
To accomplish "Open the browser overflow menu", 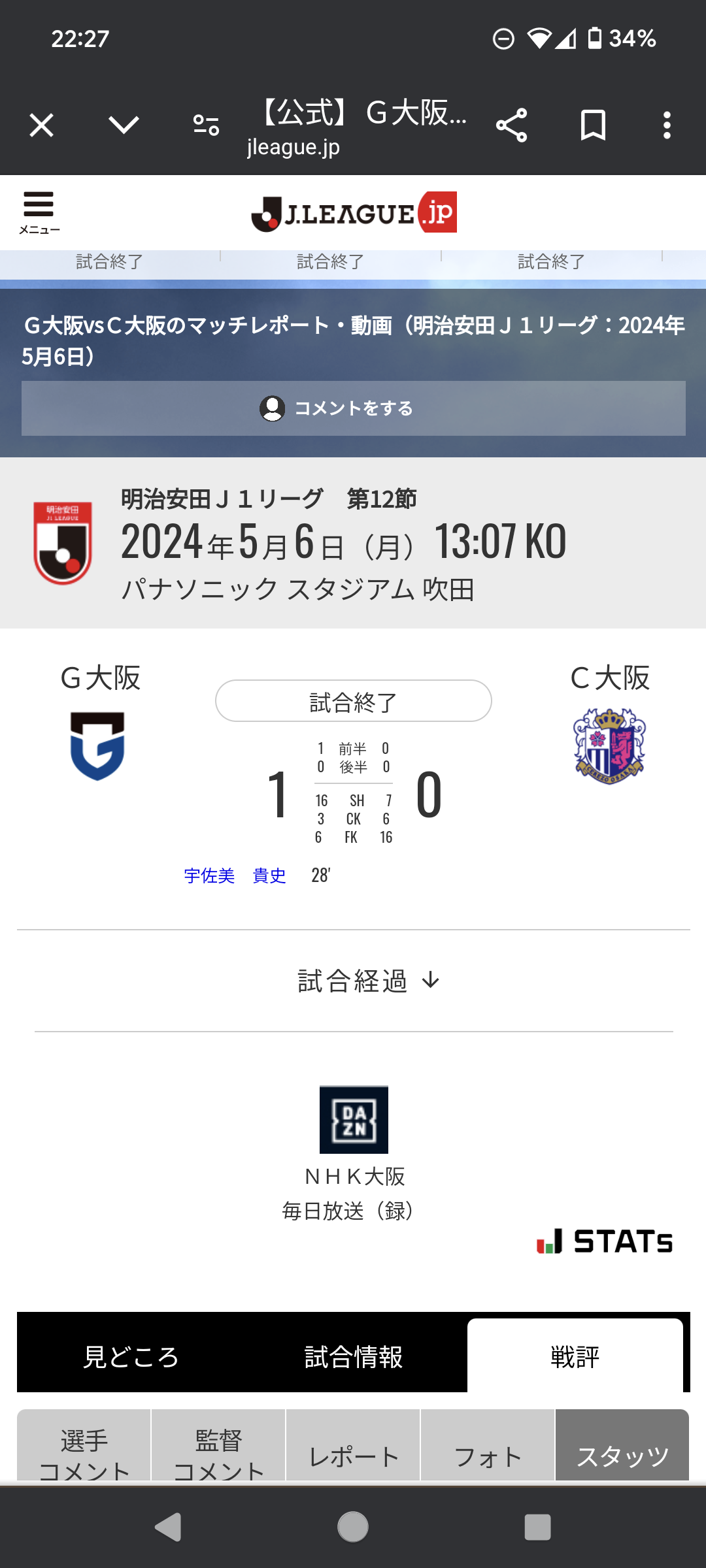I will (667, 125).
